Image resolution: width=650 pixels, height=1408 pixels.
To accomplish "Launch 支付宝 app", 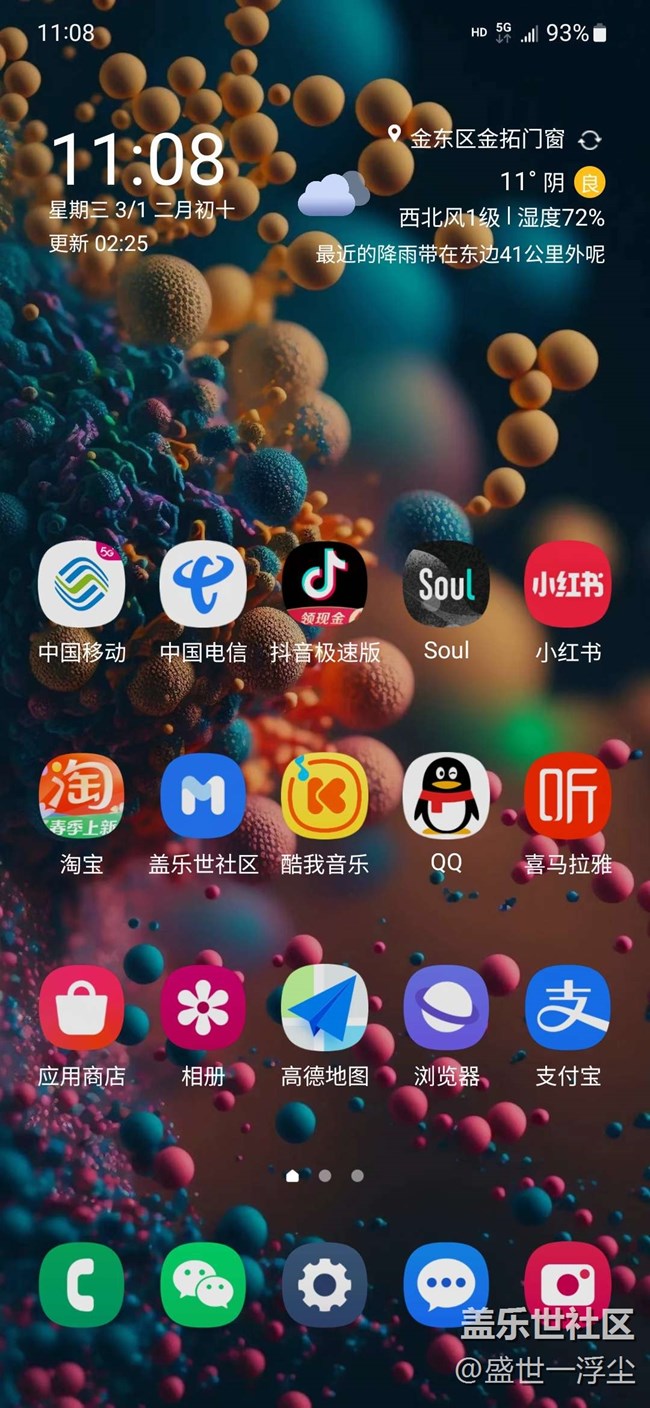I will coord(568,1008).
